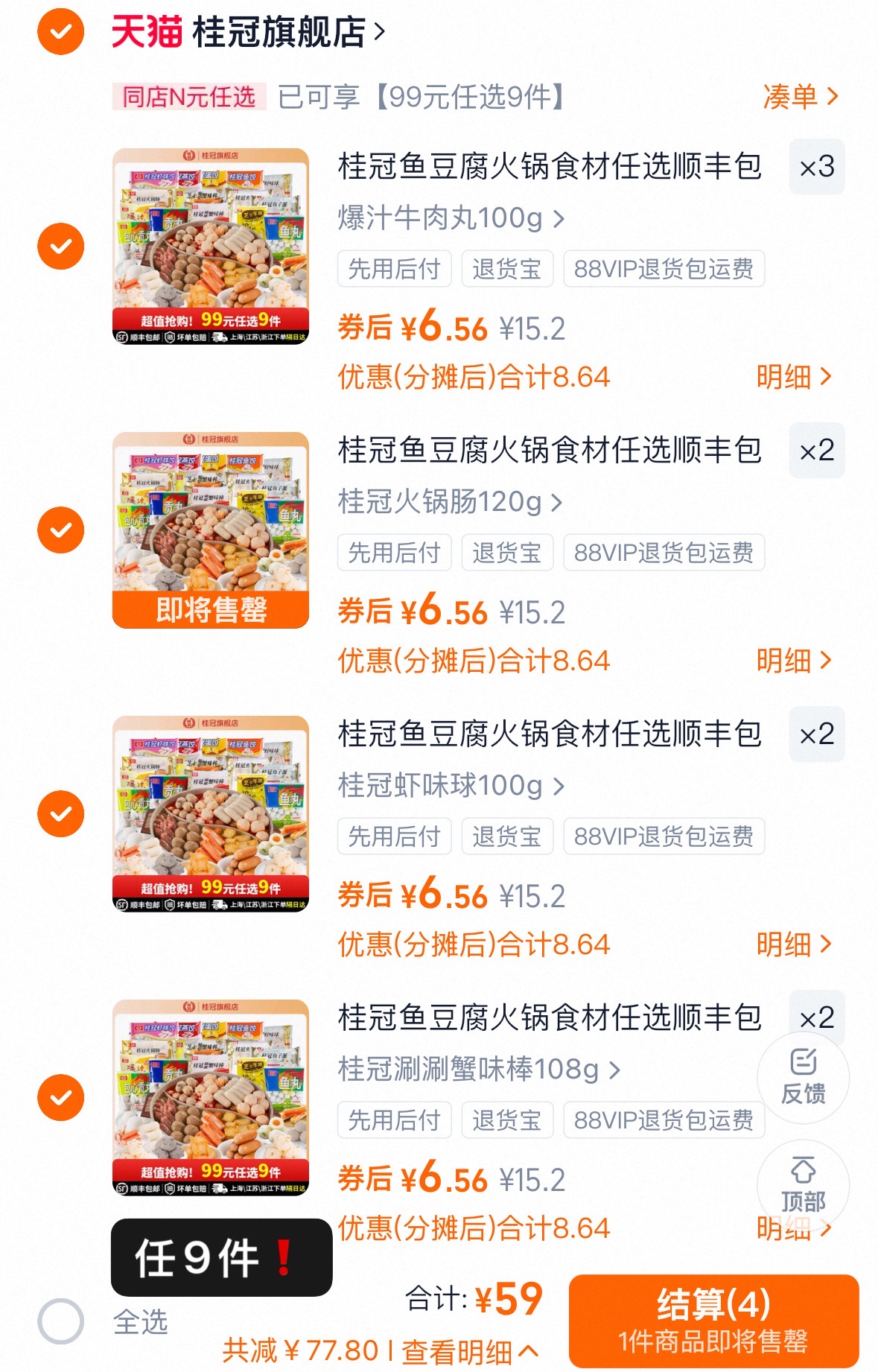Image resolution: width=878 pixels, height=1372 pixels.
Task: Uncheck the 桂冠旗舰店 store checkbox
Action: [x=60, y=31]
